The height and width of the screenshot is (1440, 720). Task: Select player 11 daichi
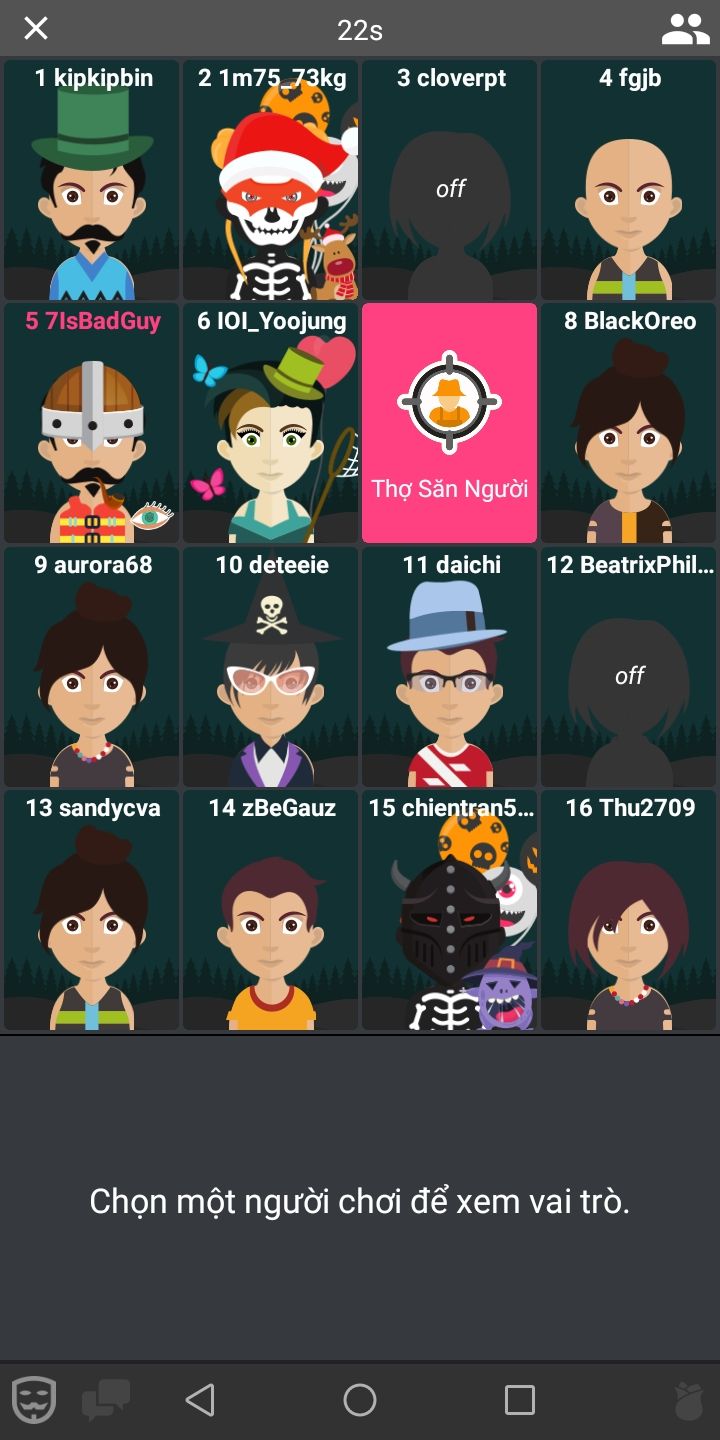[x=450, y=667]
